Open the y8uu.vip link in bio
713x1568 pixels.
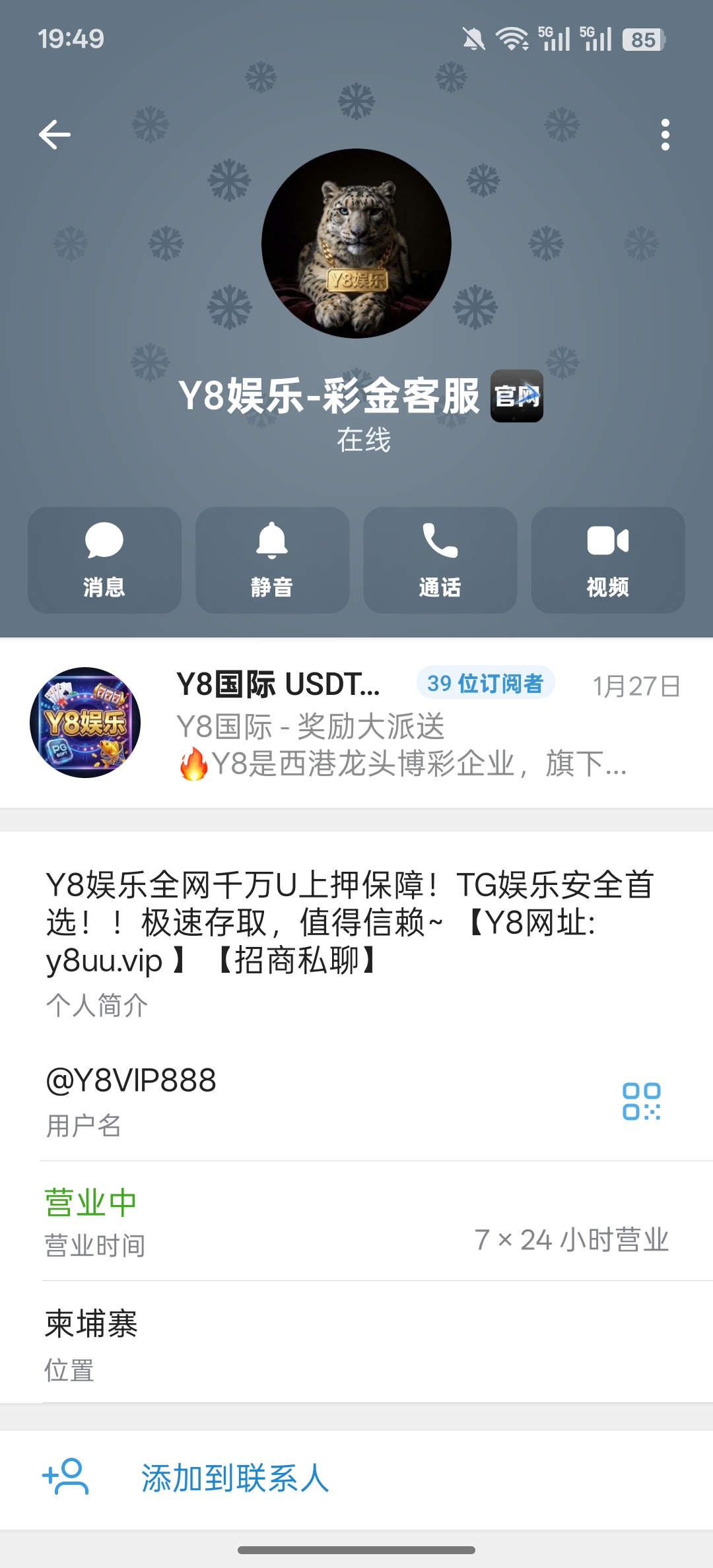pyautogui.click(x=104, y=961)
